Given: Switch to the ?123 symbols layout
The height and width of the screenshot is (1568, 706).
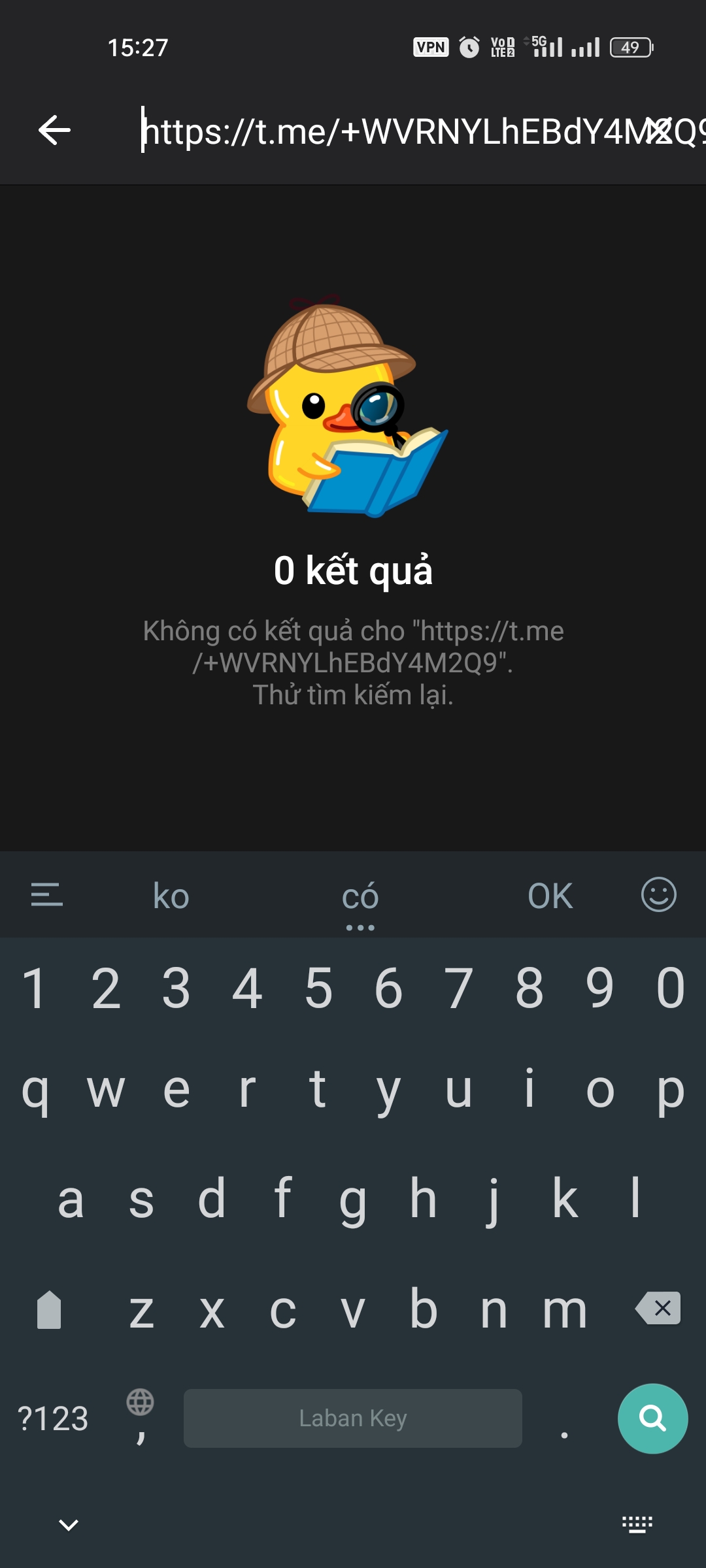Looking at the screenshot, I should coord(53,1418).
